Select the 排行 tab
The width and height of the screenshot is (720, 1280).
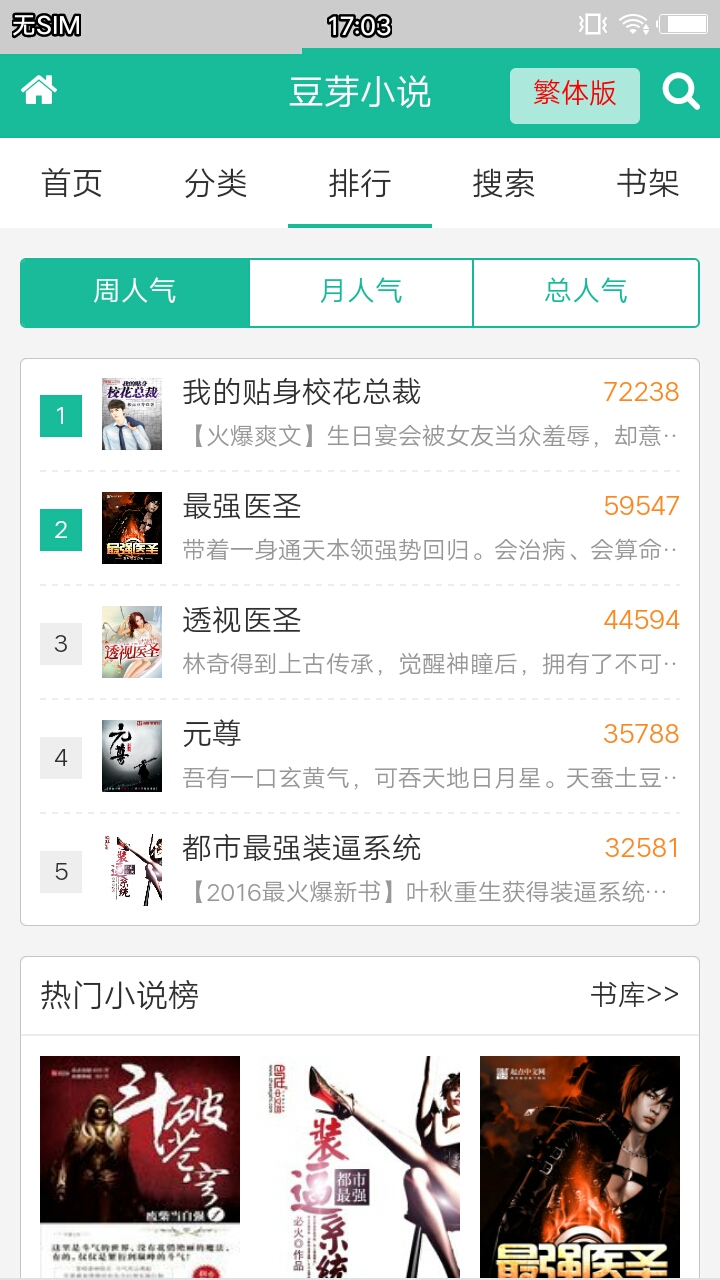[360, 183]
